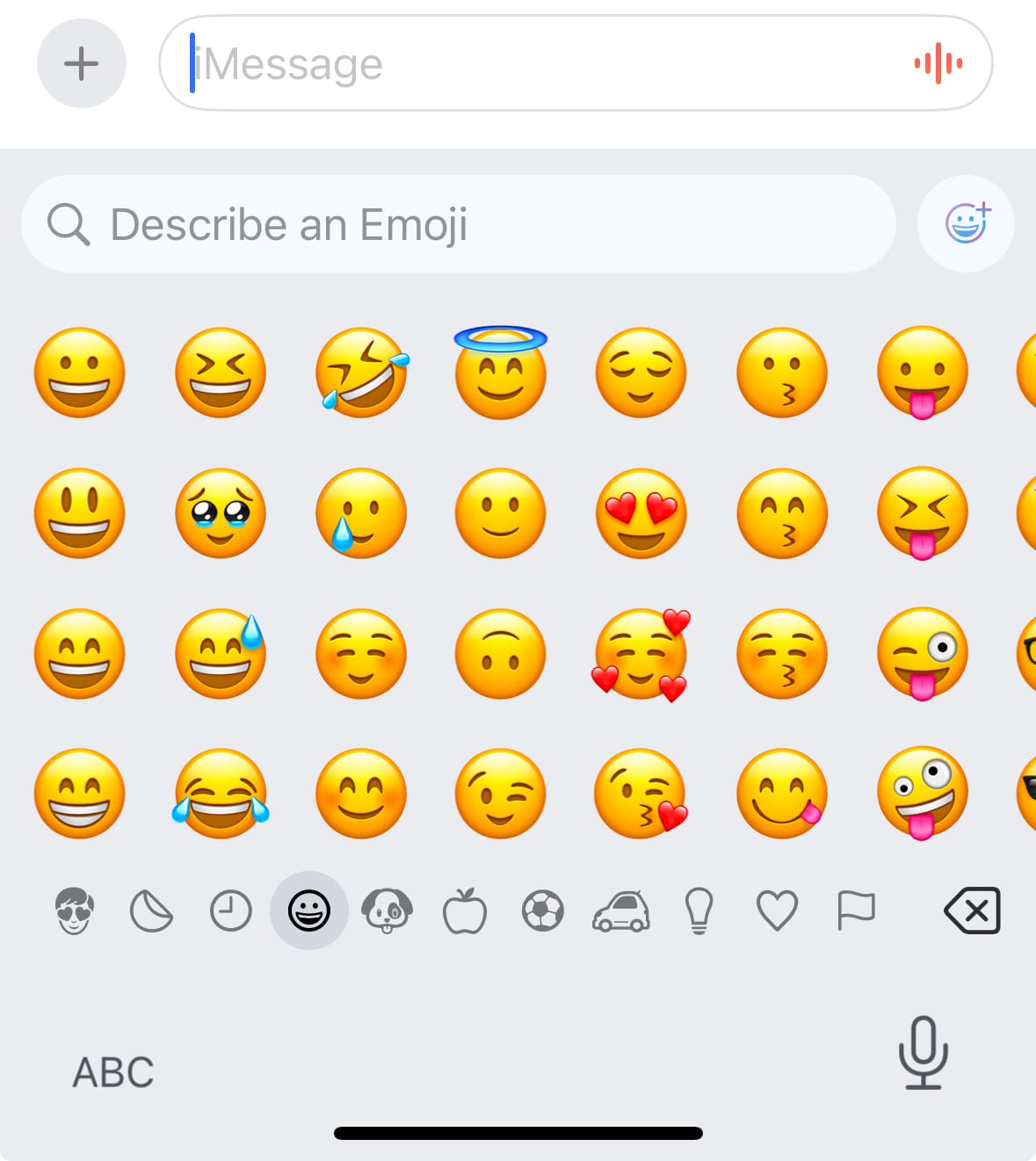Insert the face blowing a kiss emoji
This screenshot has width=1036, height=1161.
click(641, 794)
